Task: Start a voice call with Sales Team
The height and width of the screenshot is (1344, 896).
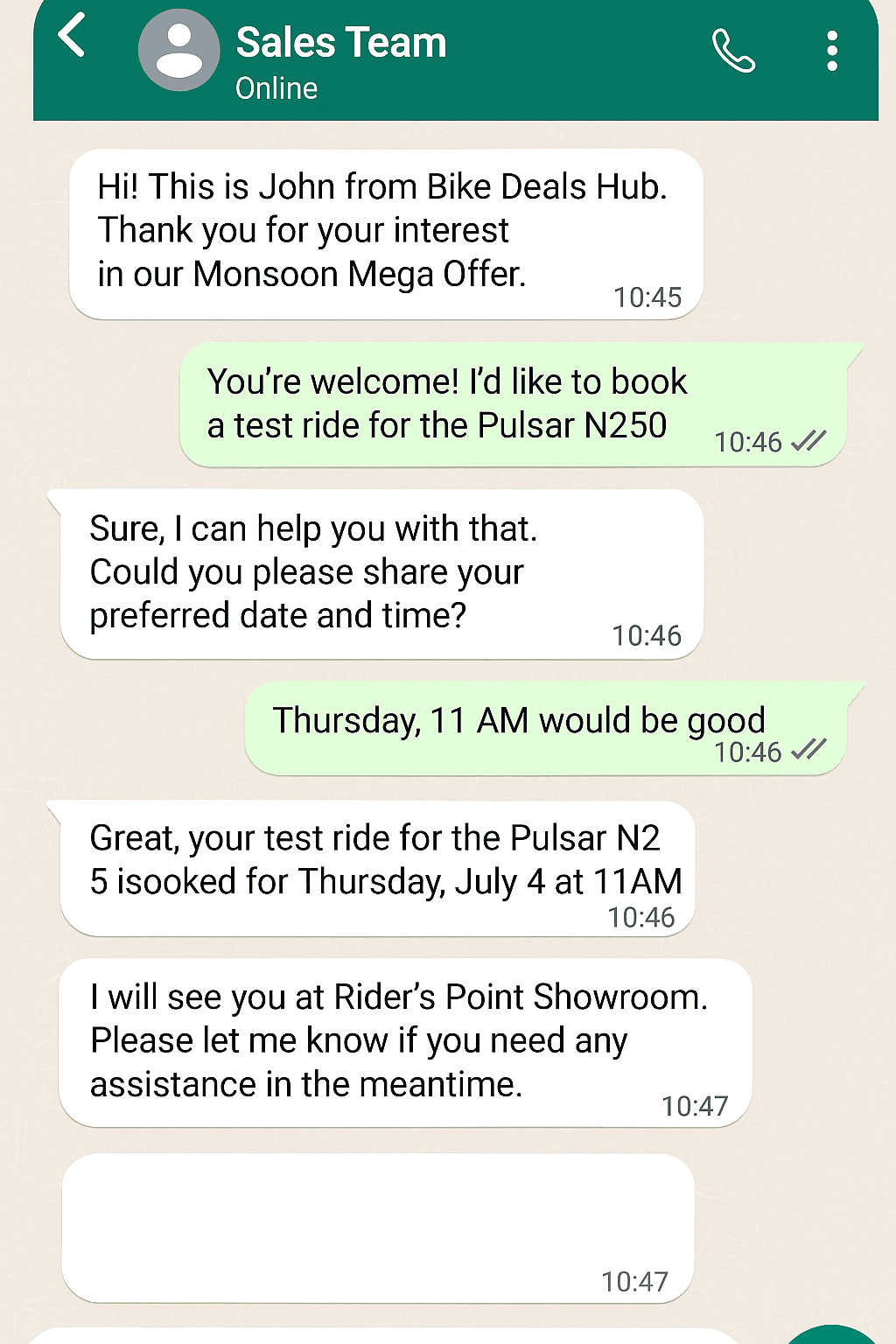Action: pos(732,51)
